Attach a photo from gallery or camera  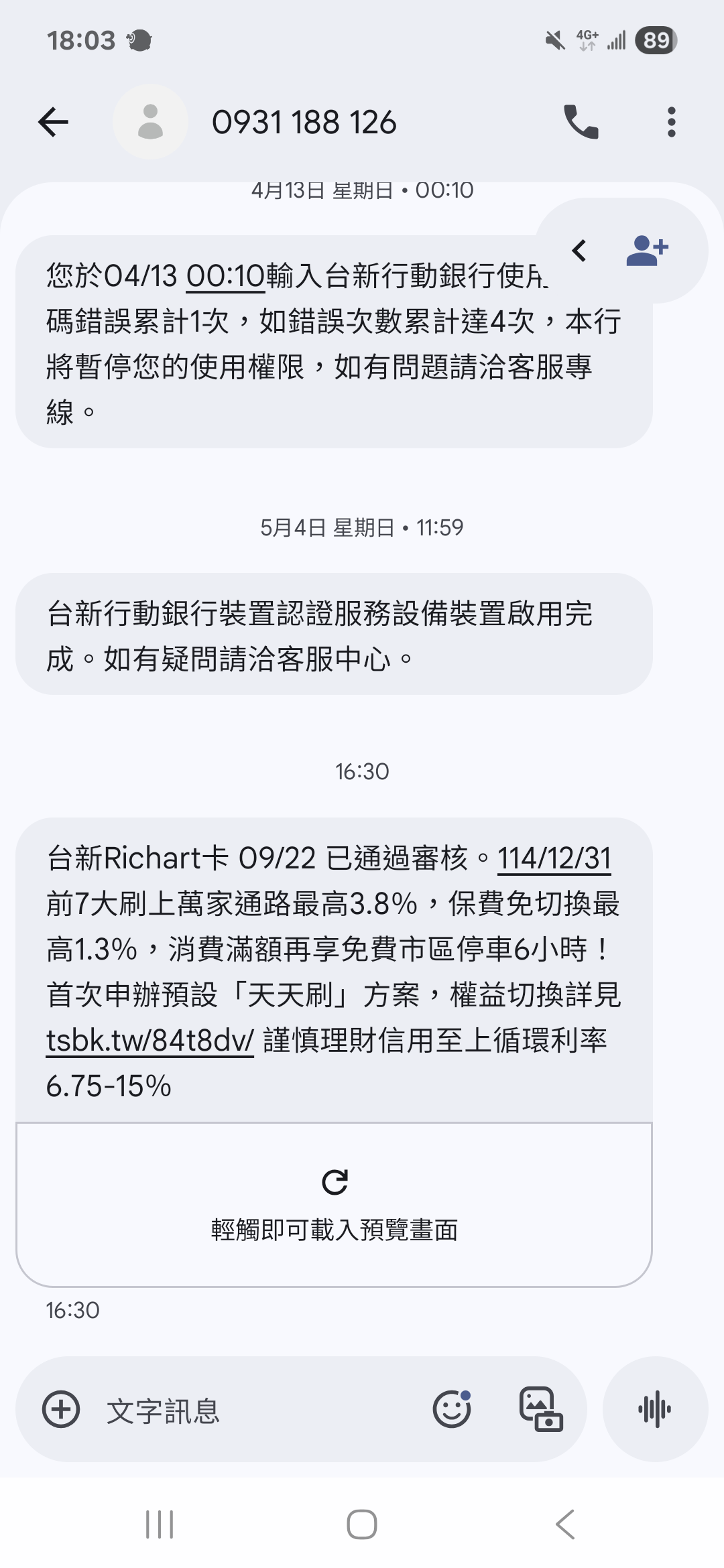tap(540, 1409)
